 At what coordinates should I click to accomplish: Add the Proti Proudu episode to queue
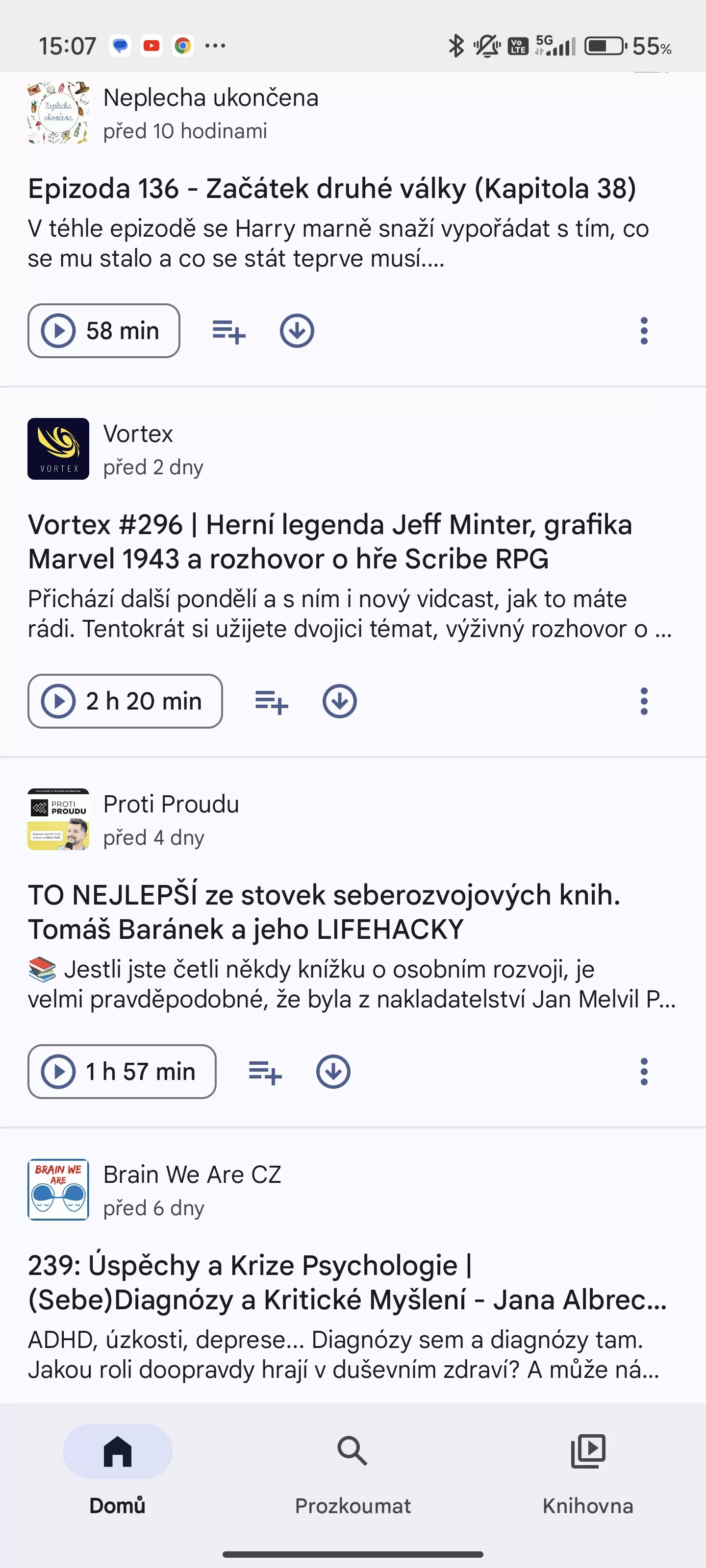pos(266,1071)
